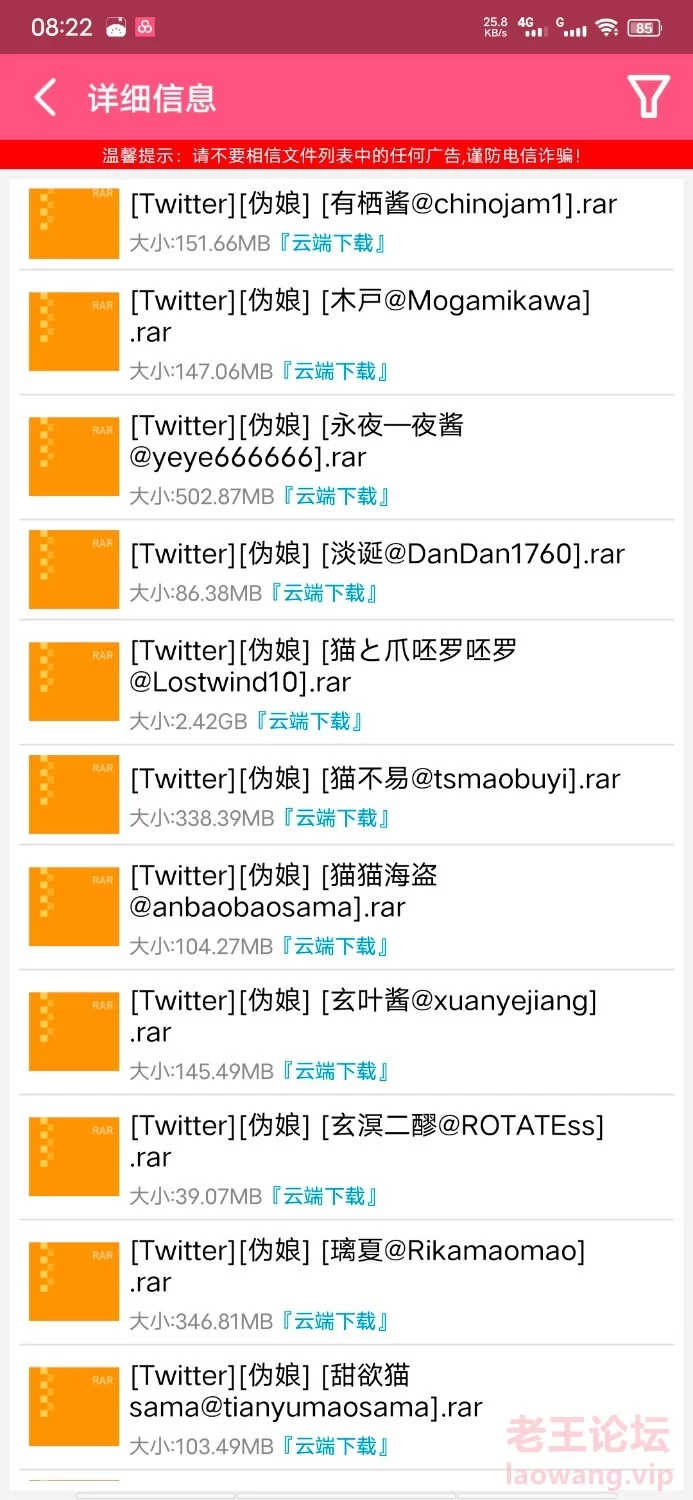Tap 云端下载 for the 151.66MB chinojam1 file
This screenshot has height=1500, width=693.
tap(334, 243)
